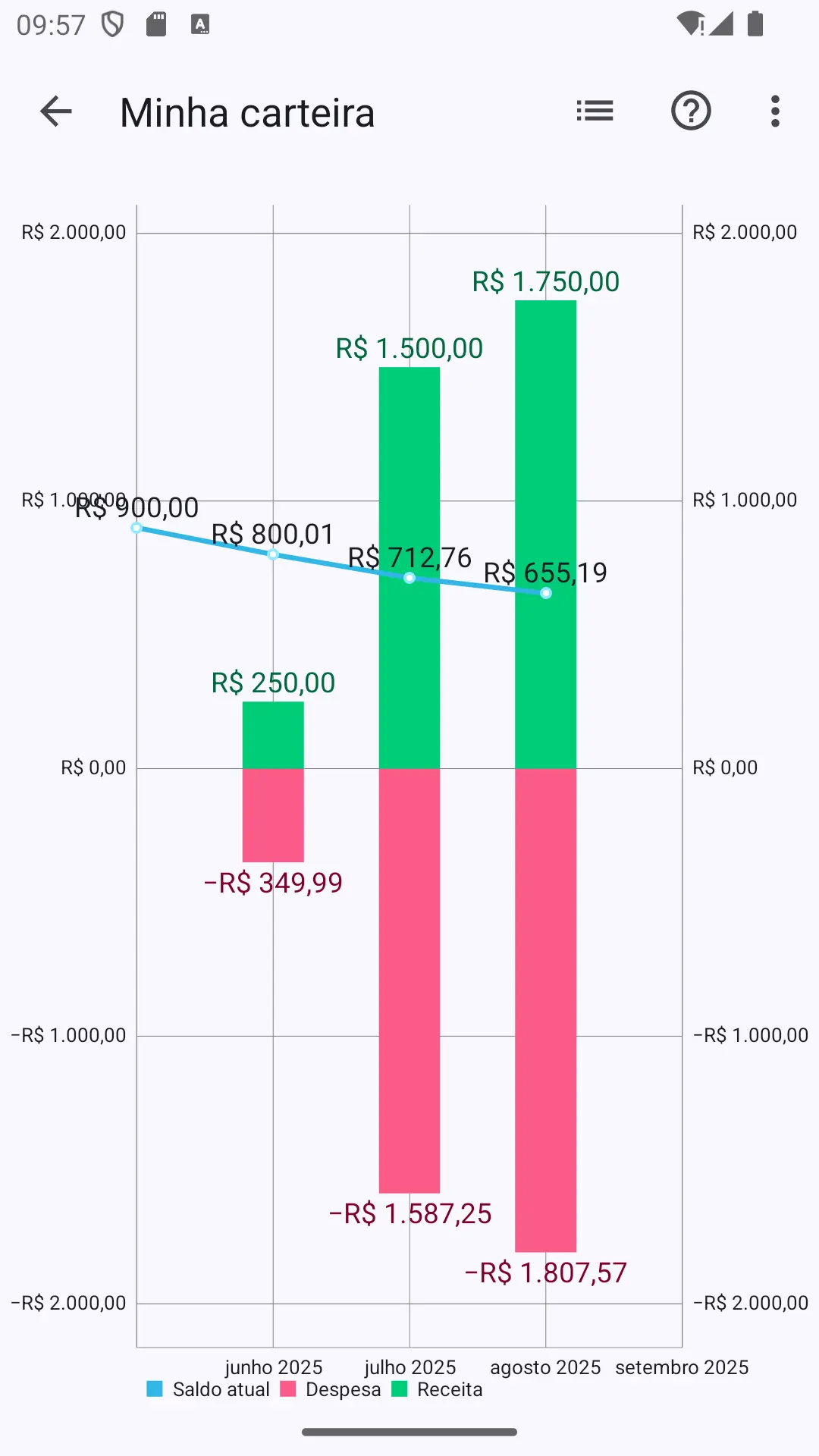The height and width of the screenshot is (1456, 819).
Task: Go back from Minha carteira
Action: [55, 111]
